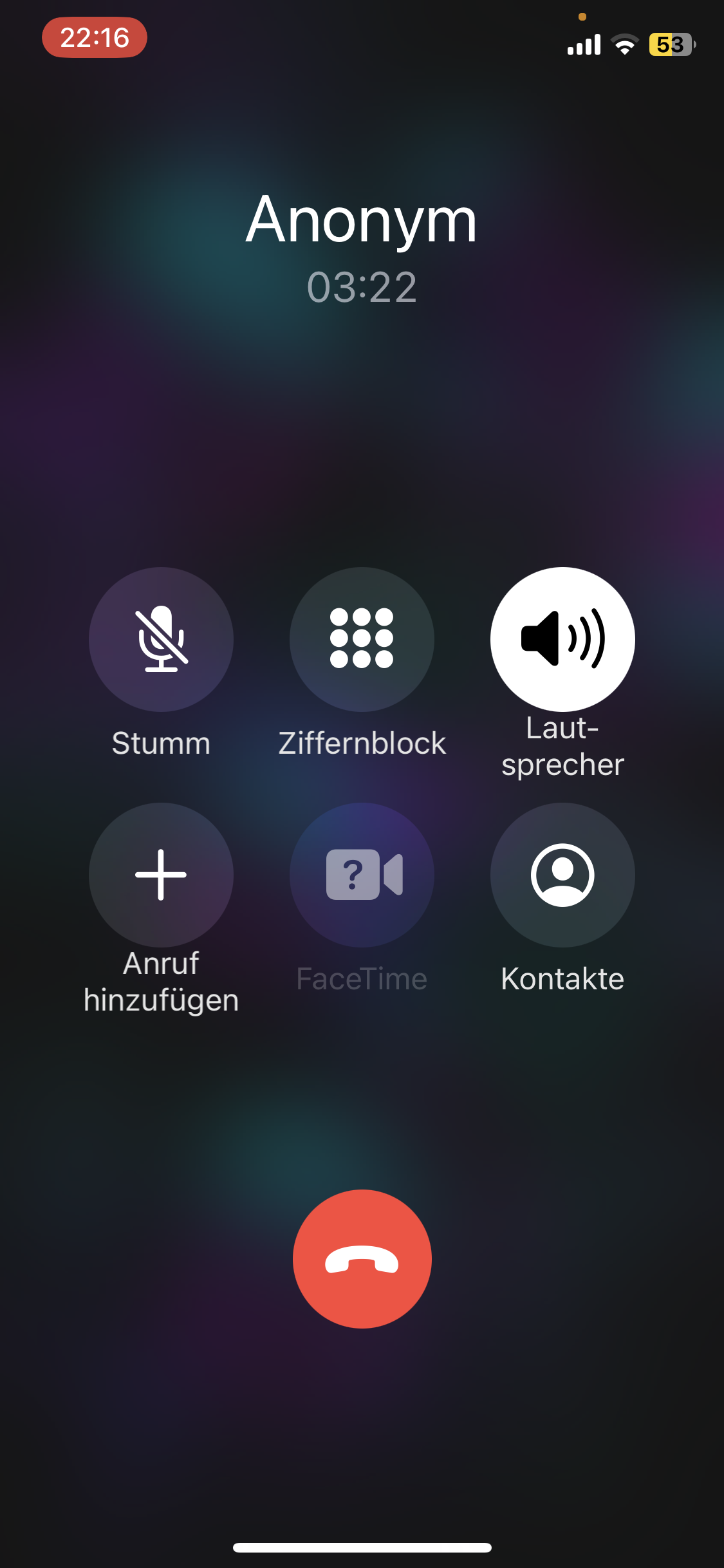Select the Lautsprecher speaker icon

tap(562, 639)
